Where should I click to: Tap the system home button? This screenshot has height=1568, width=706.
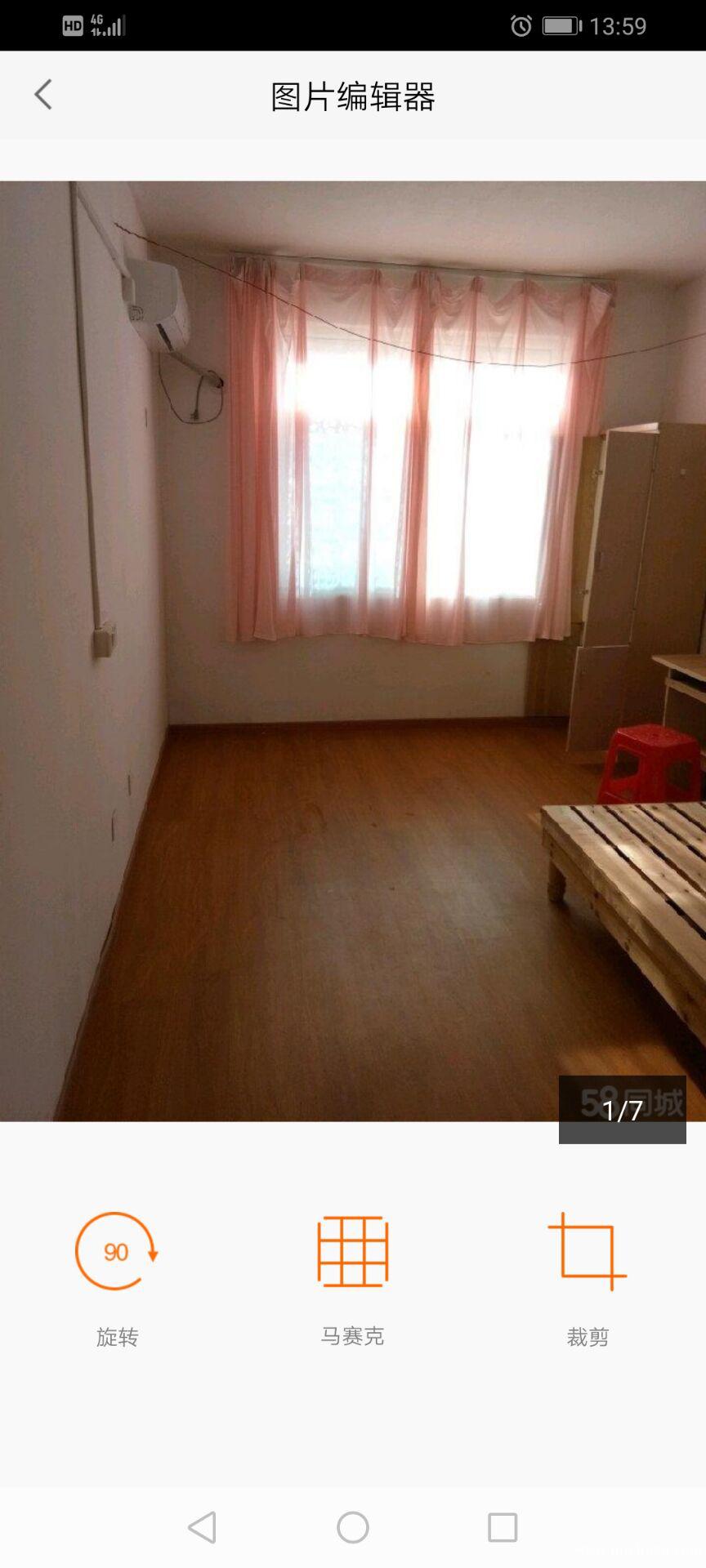coord(353,1527)
